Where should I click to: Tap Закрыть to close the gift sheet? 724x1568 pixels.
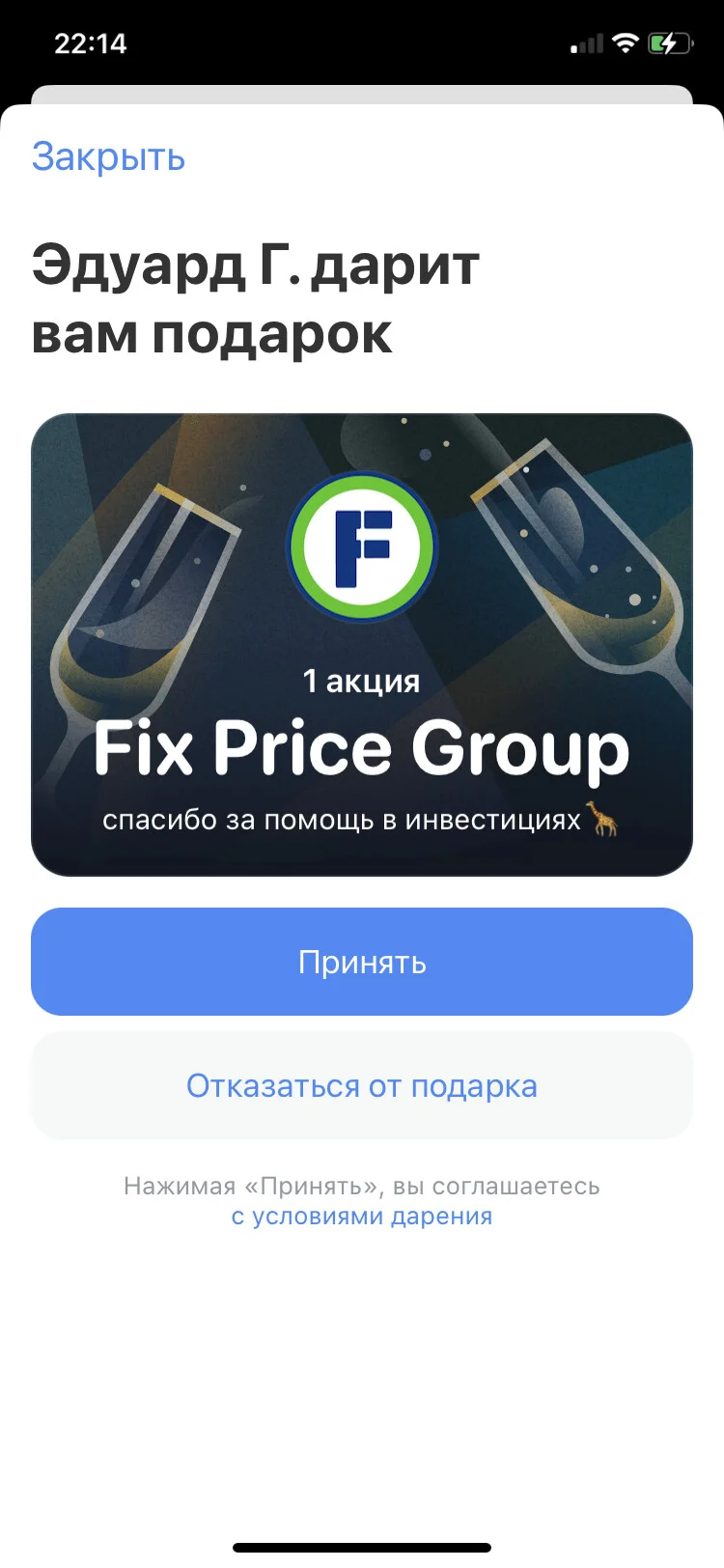pyautogui.click(x=108, y=156)
